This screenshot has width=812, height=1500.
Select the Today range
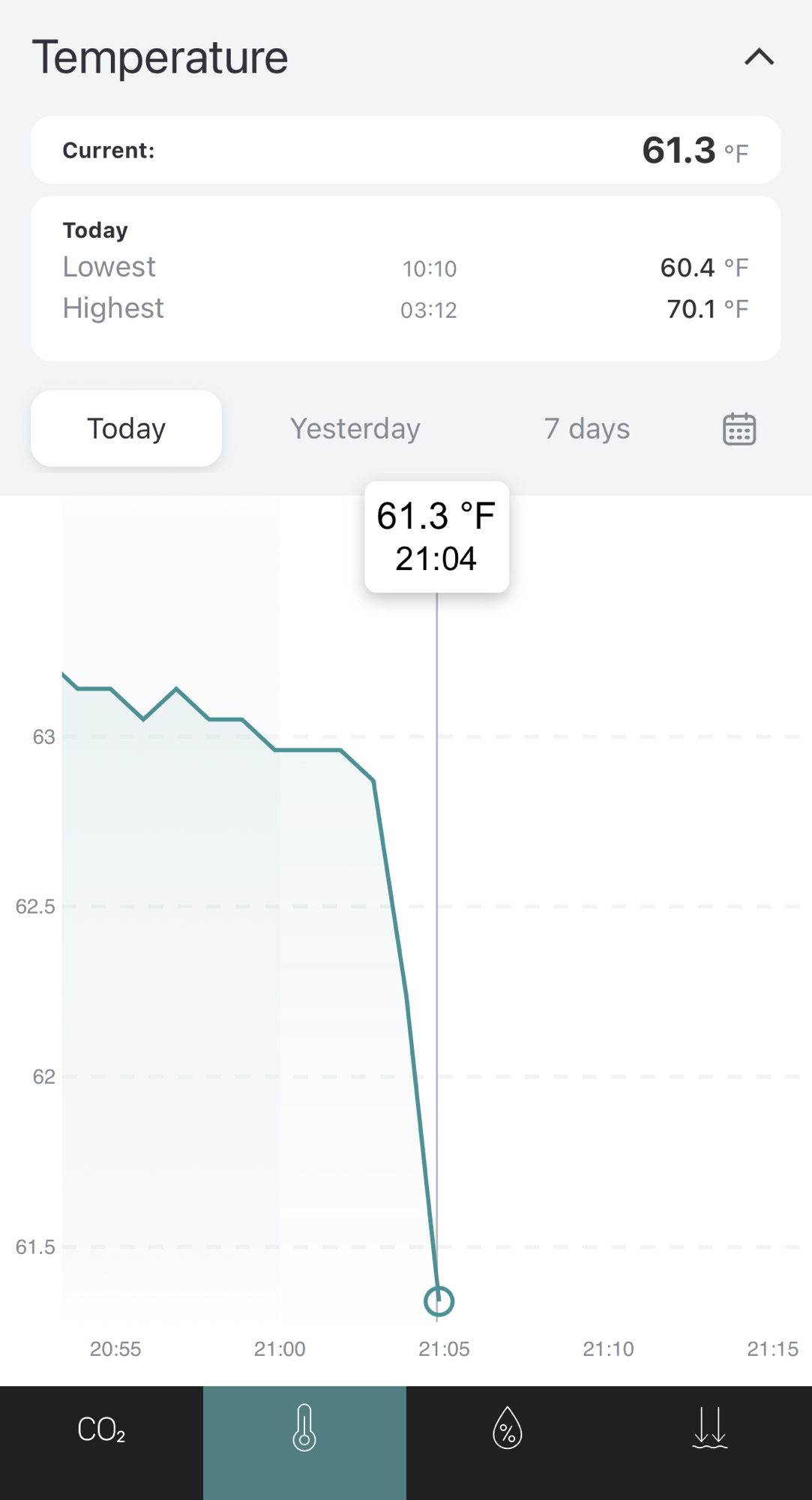[126, 428]
